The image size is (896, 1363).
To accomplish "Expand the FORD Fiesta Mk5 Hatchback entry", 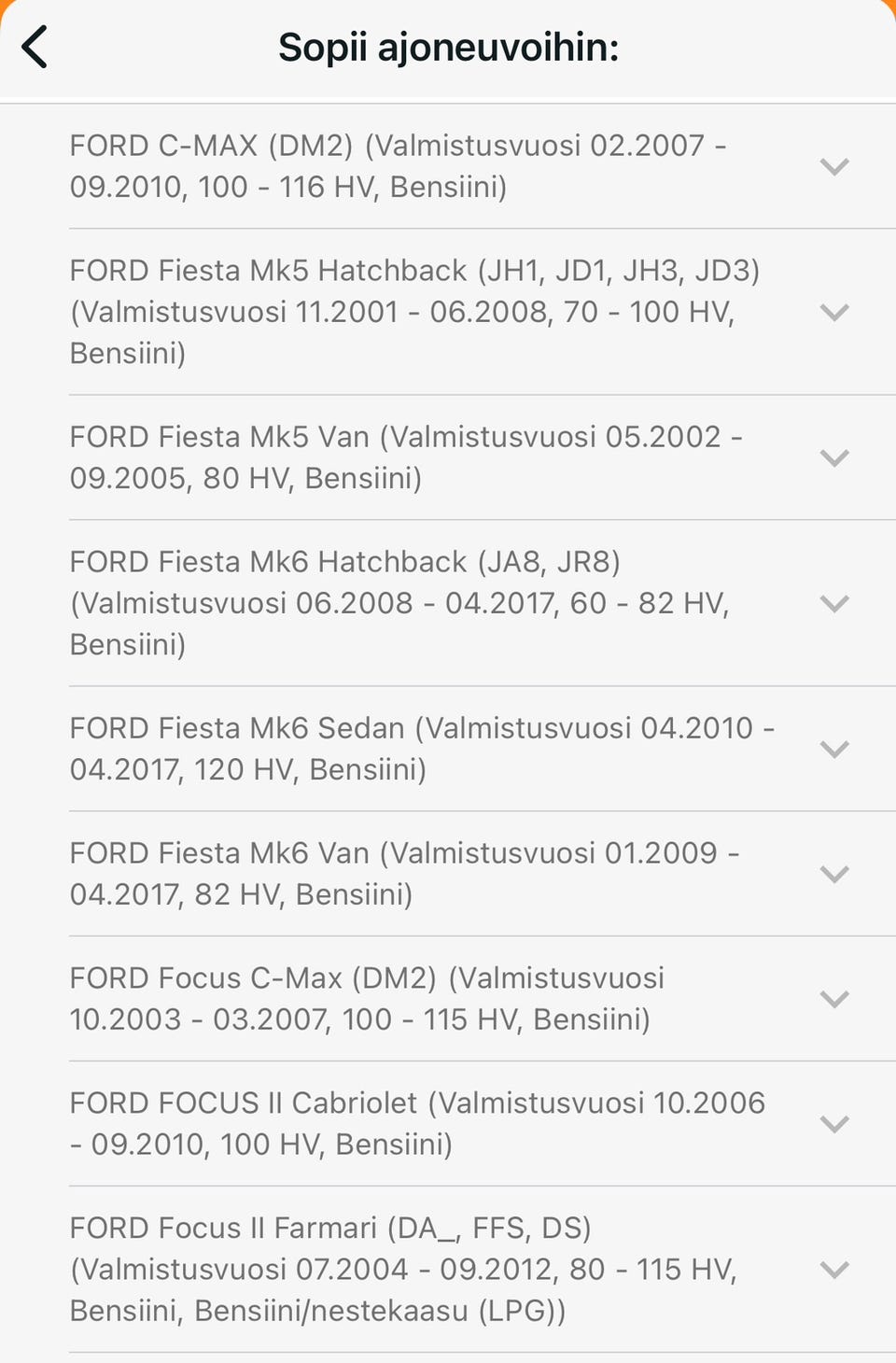I will click(833, 313).
